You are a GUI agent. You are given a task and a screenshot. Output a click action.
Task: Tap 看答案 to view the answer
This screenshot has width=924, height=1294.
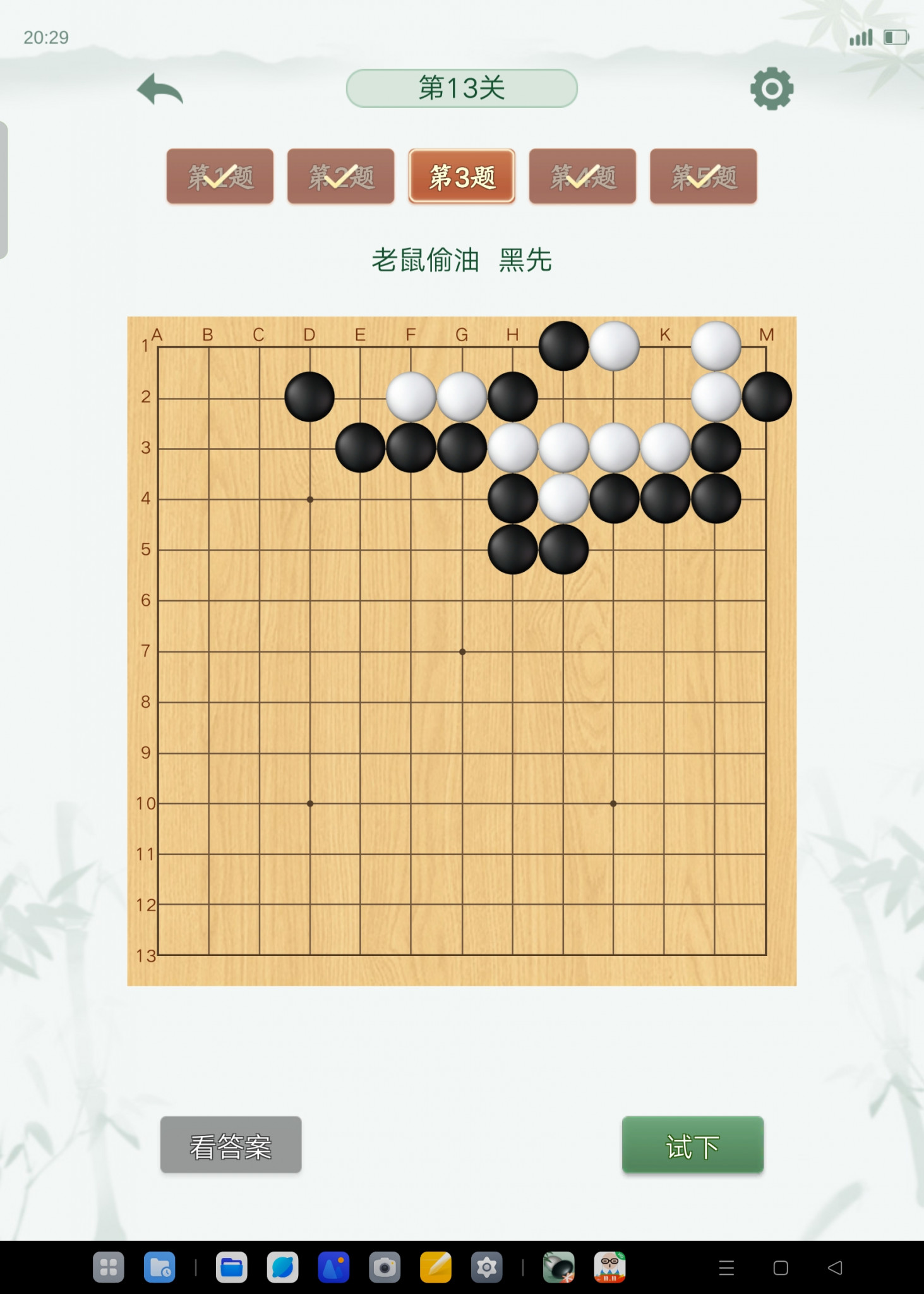[x=231, y=1145]
